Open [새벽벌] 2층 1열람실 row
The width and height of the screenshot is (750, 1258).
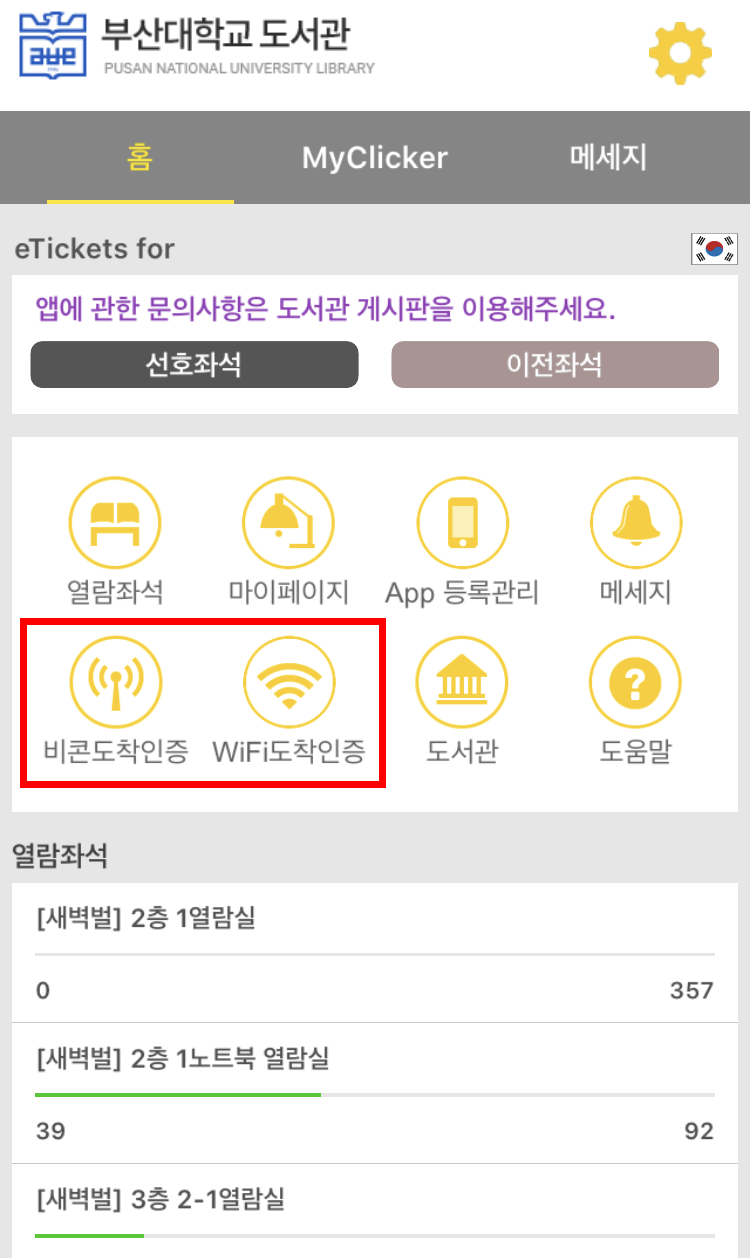tap(375, 952)
